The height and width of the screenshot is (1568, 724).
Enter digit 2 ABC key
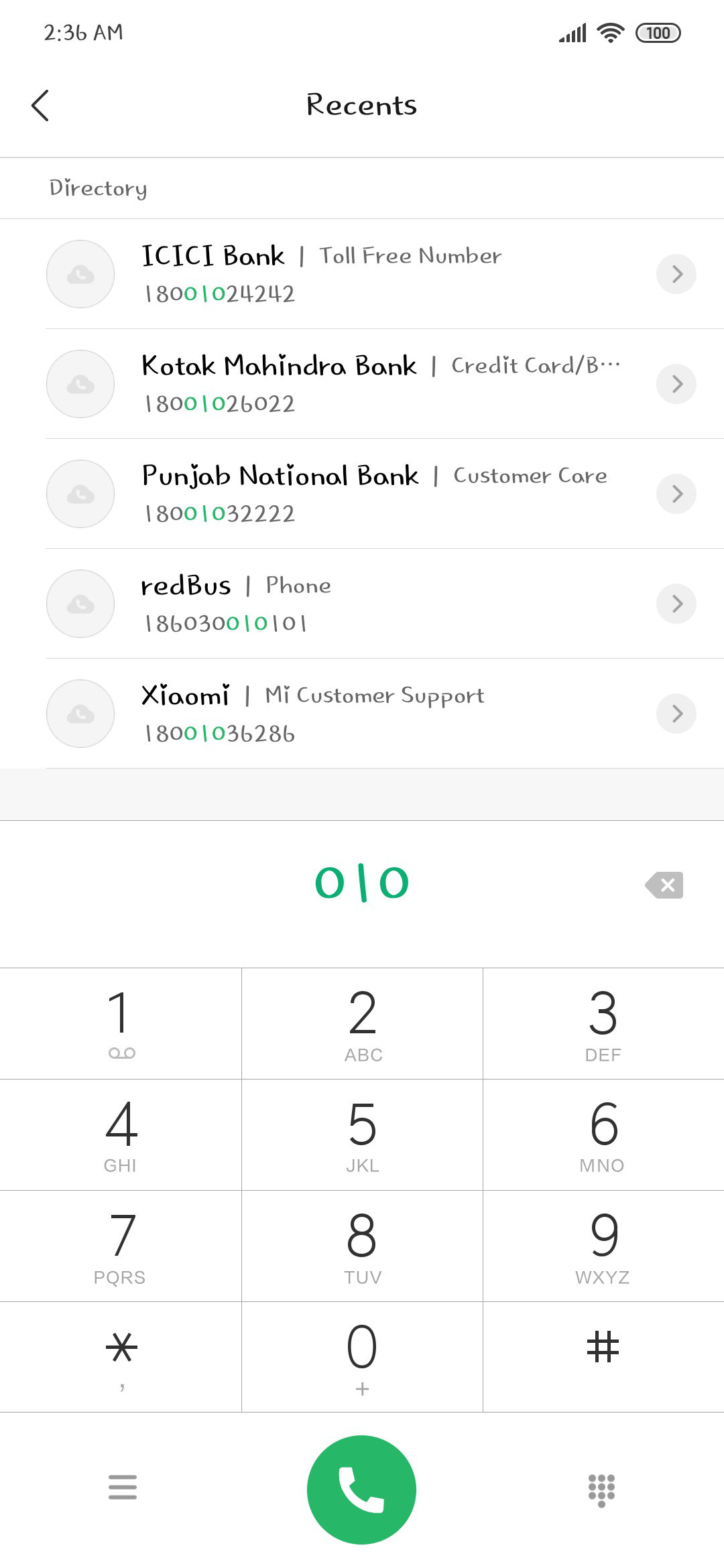(x=362, y=1023)
